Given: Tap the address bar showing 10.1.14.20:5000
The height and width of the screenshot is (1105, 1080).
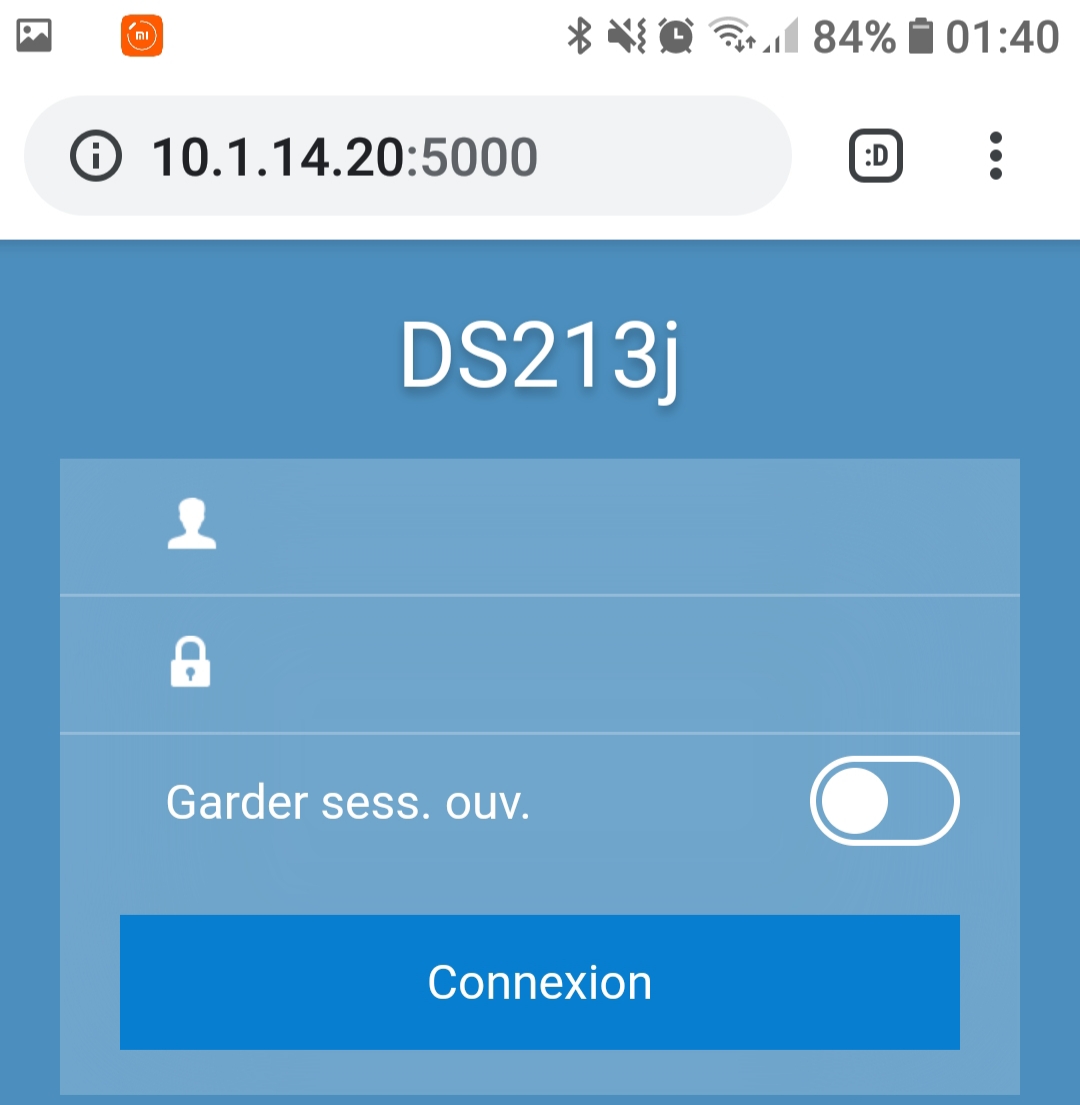Looking at the screenshot, I should point(400,156).
